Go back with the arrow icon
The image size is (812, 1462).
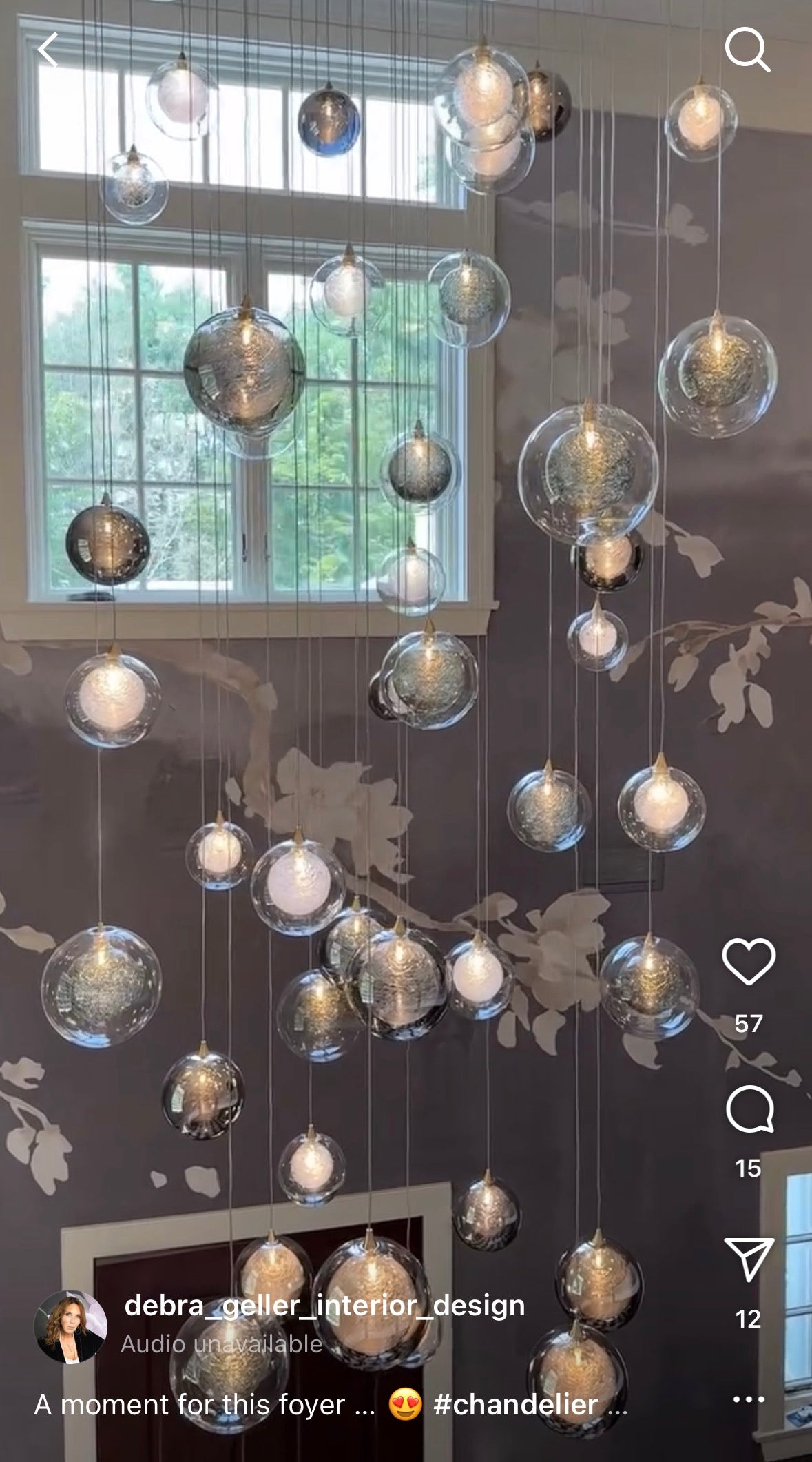pos(48,50)
